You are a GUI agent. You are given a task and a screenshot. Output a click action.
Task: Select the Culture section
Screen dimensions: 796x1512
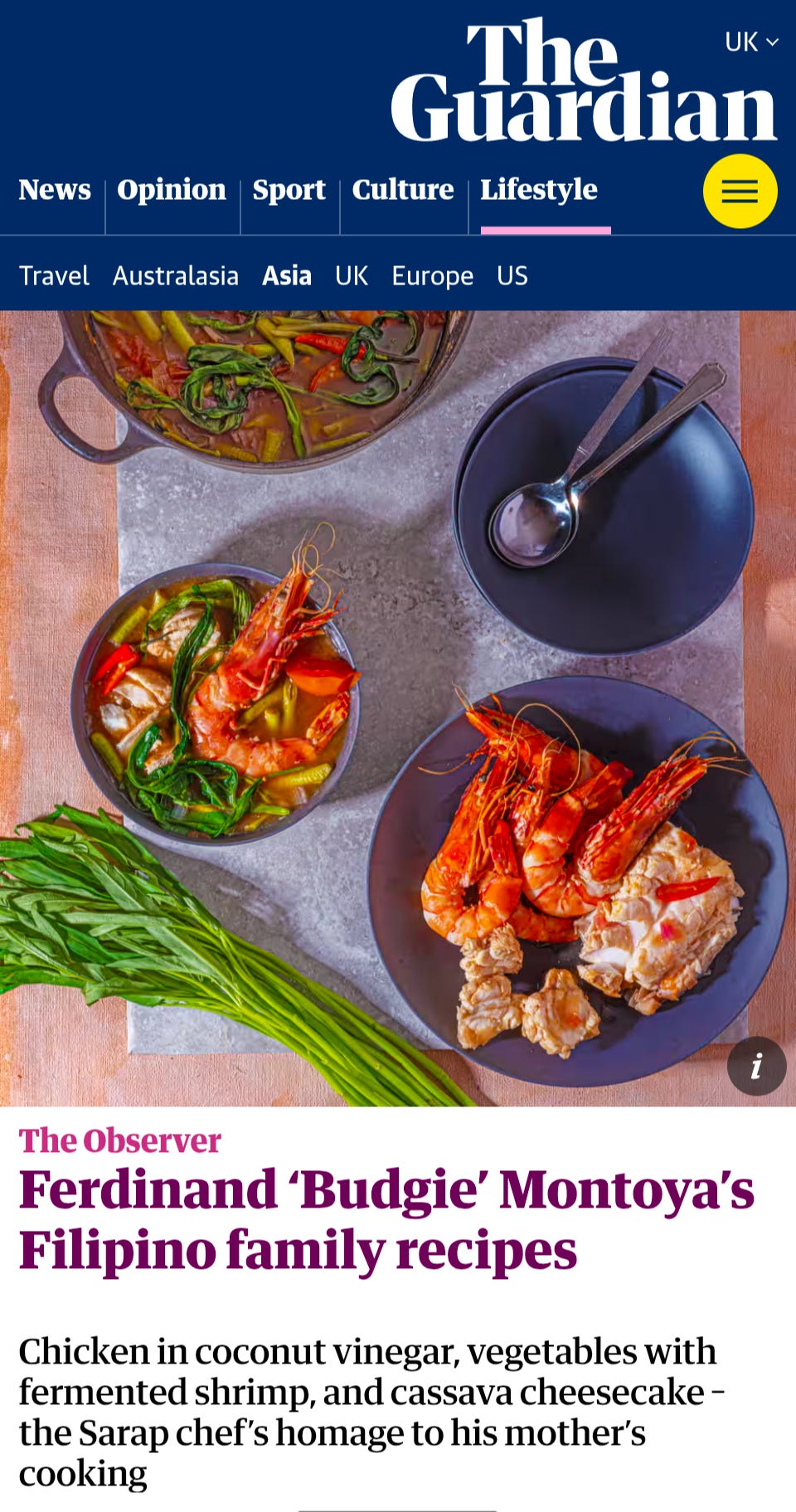403,190
